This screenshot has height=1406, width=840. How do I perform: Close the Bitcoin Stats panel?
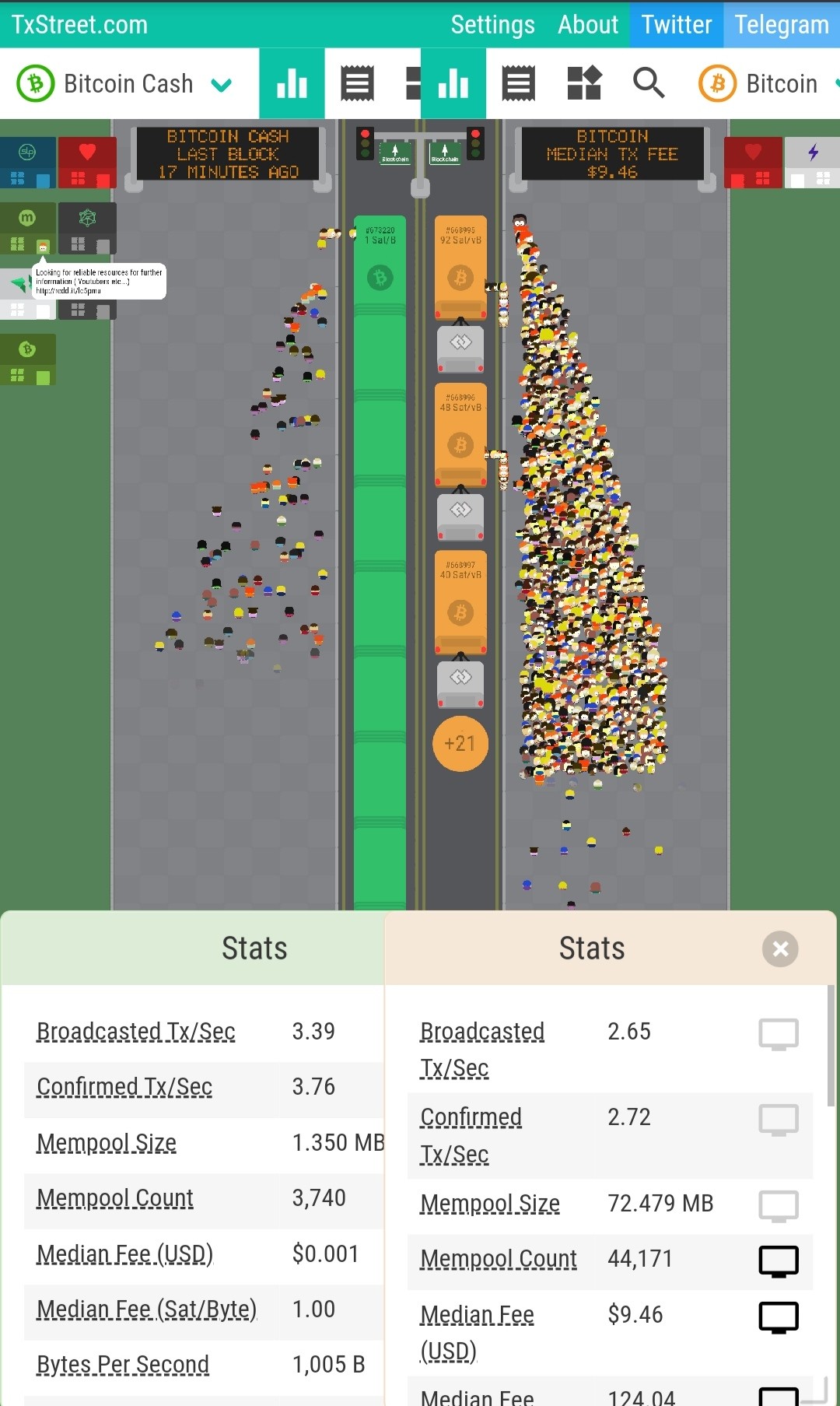tap(780, 948)
